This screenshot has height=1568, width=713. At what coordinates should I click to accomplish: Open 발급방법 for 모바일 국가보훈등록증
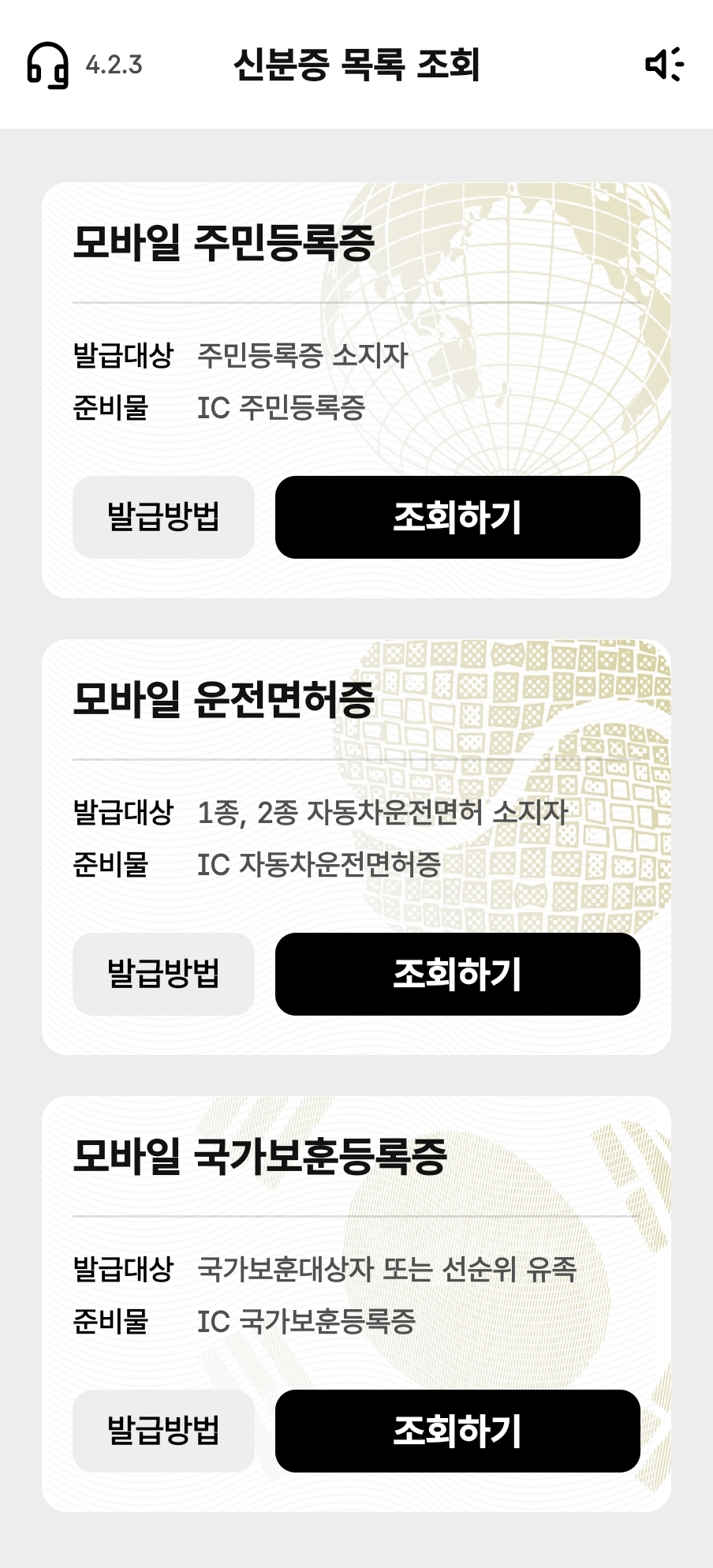(x=163, y=1431)
